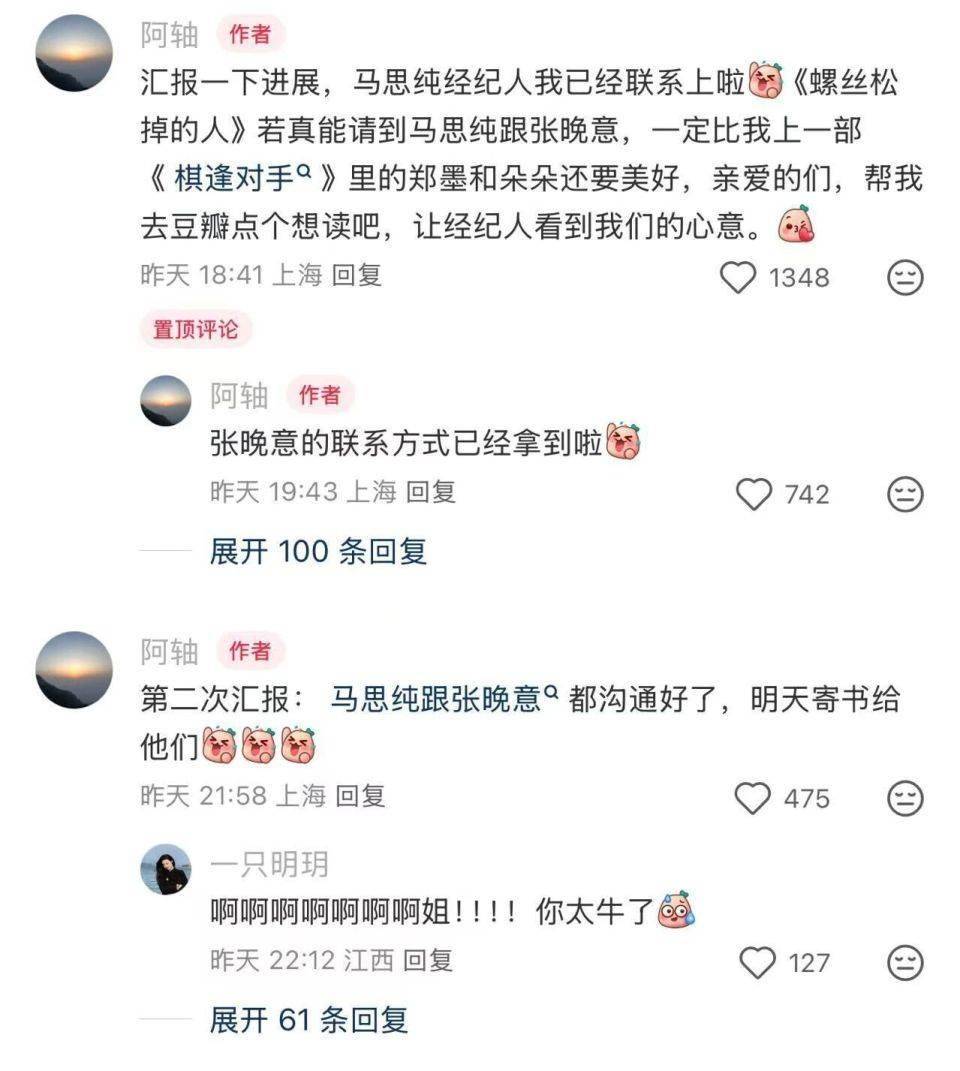Viewport: 960px width, 1071px height.
Task: Like 一只明玥's comment
Action: pos(757,963)
